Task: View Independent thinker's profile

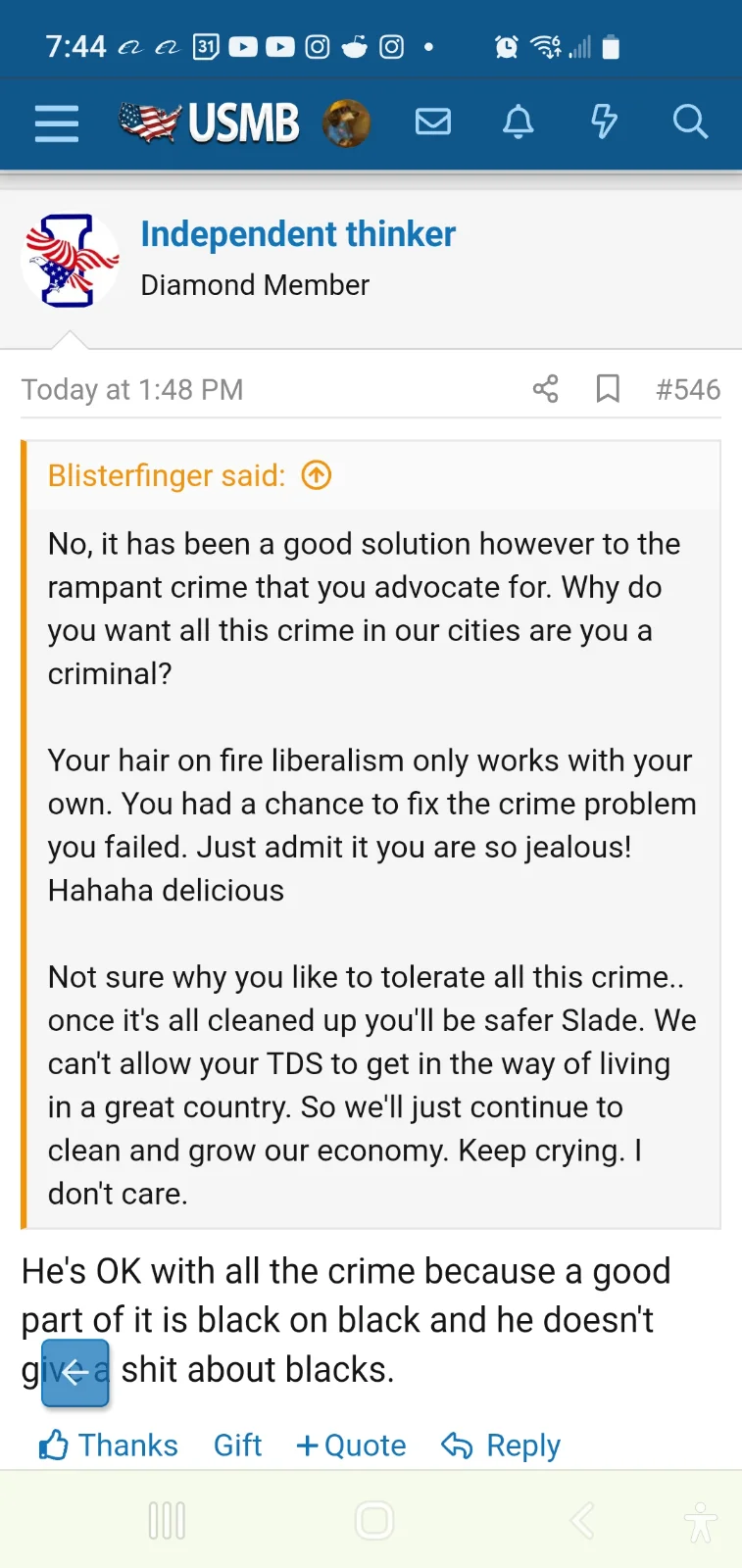Action: [298, 234]
